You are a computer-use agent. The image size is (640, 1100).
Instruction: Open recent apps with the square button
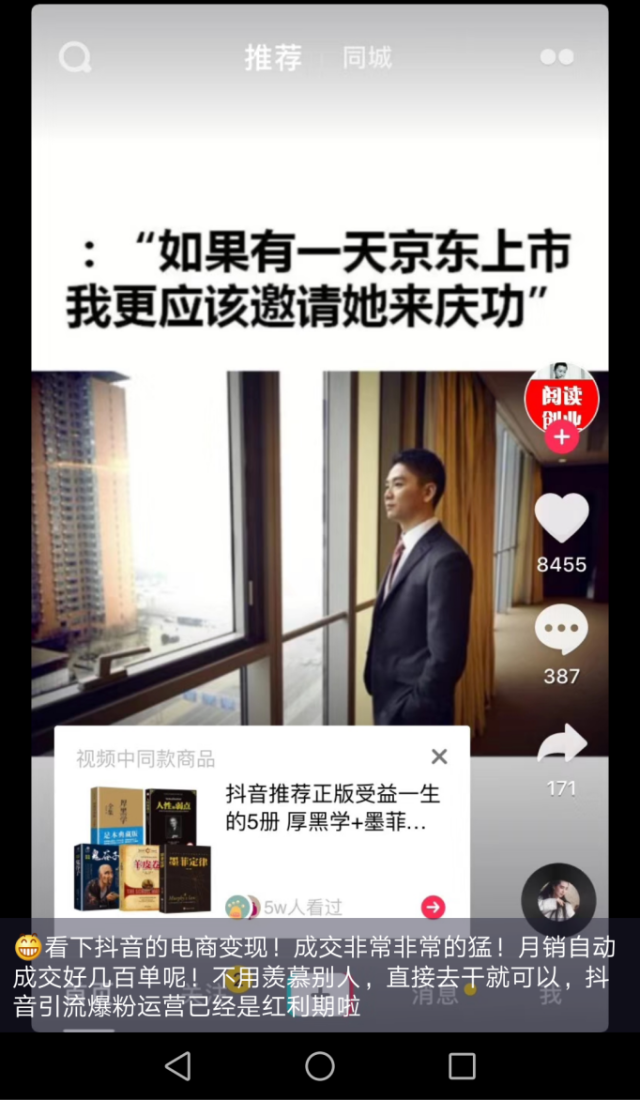(462, 1066)
